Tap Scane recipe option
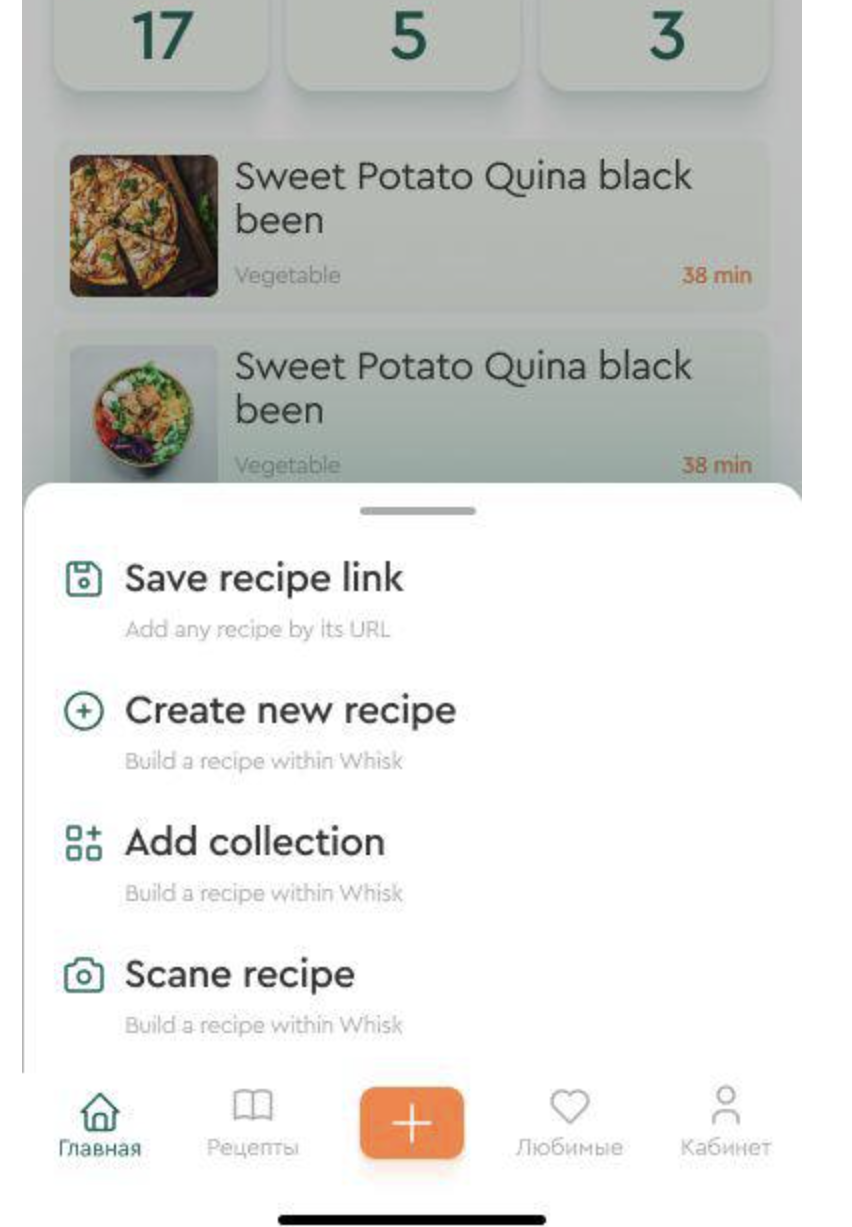852x1227 pixels. (x=239, y=975)
